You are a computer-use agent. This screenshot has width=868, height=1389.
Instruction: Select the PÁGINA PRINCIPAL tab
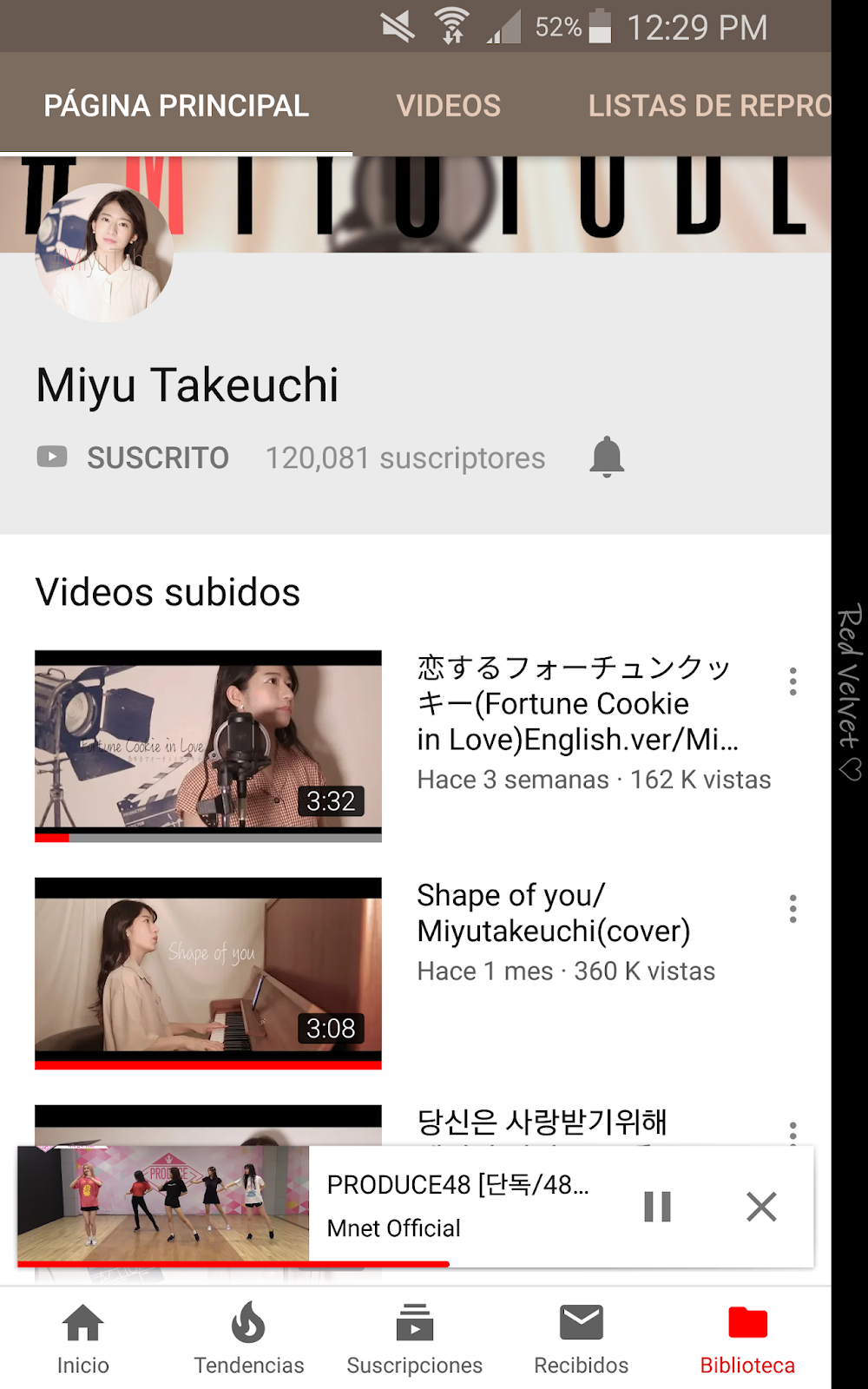tap(176, 106)
